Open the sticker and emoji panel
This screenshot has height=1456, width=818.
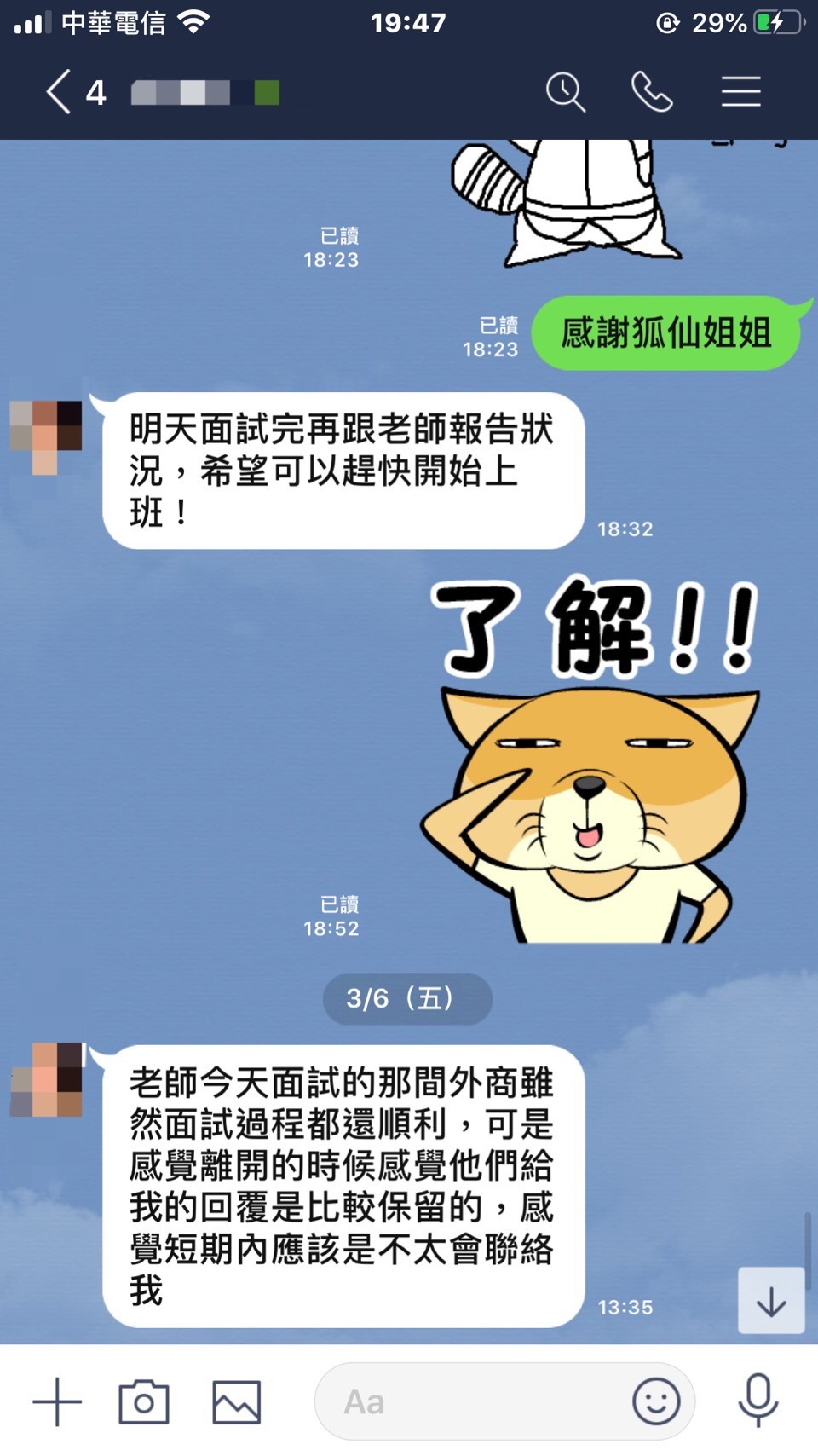(x=656, y=1401)
